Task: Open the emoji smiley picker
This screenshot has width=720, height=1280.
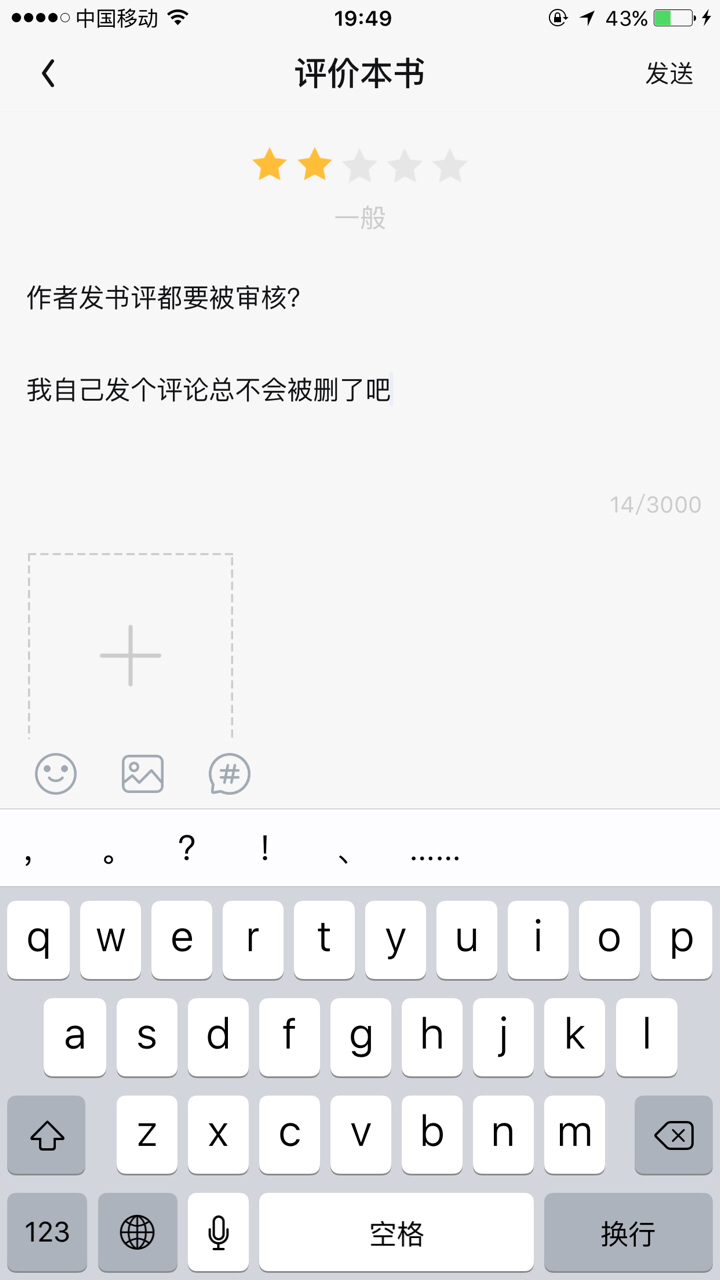Action: click(x=56, y=774)
